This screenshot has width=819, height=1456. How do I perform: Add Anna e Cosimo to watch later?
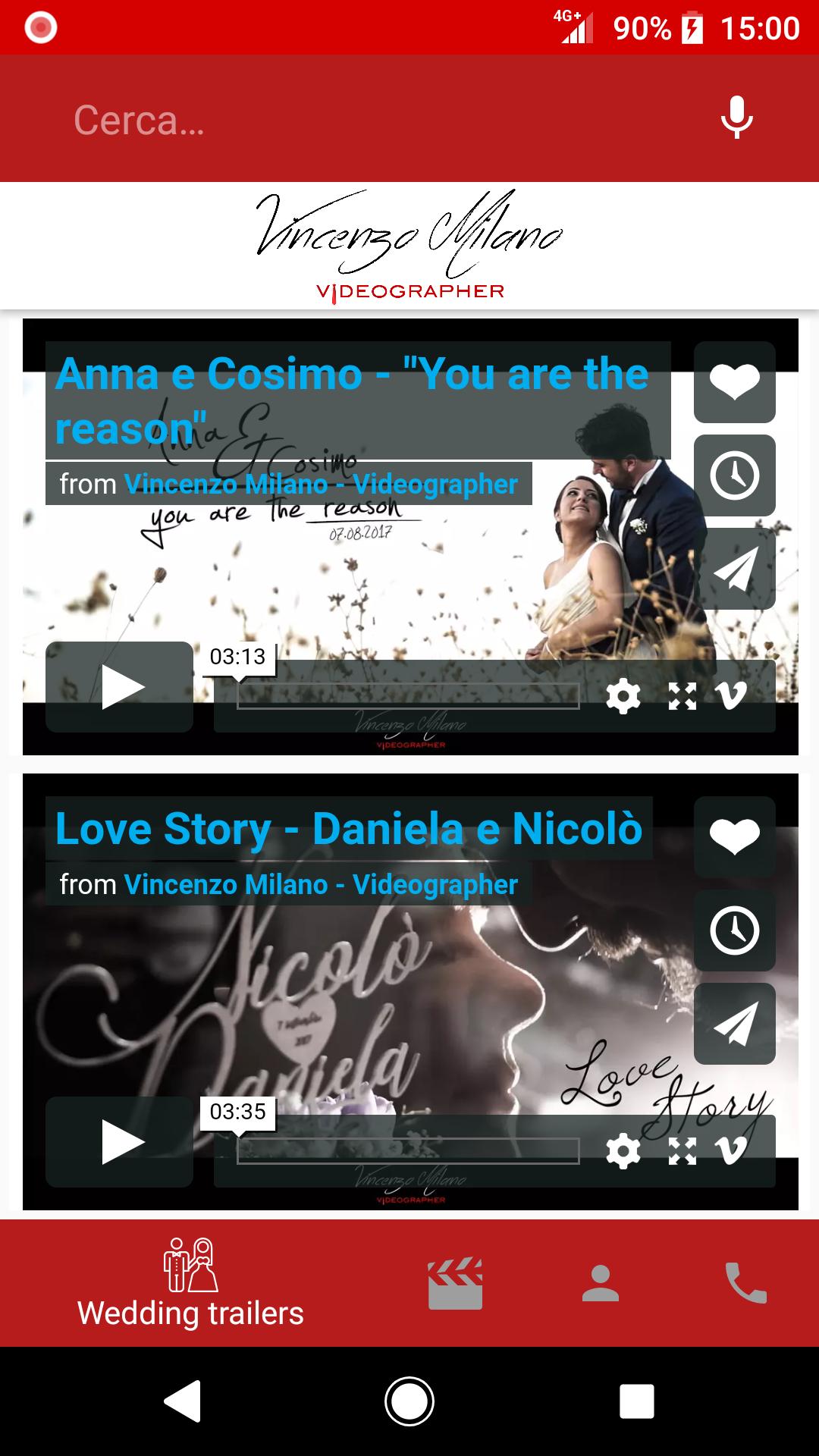pyautogui.click(x=734, y=475)
